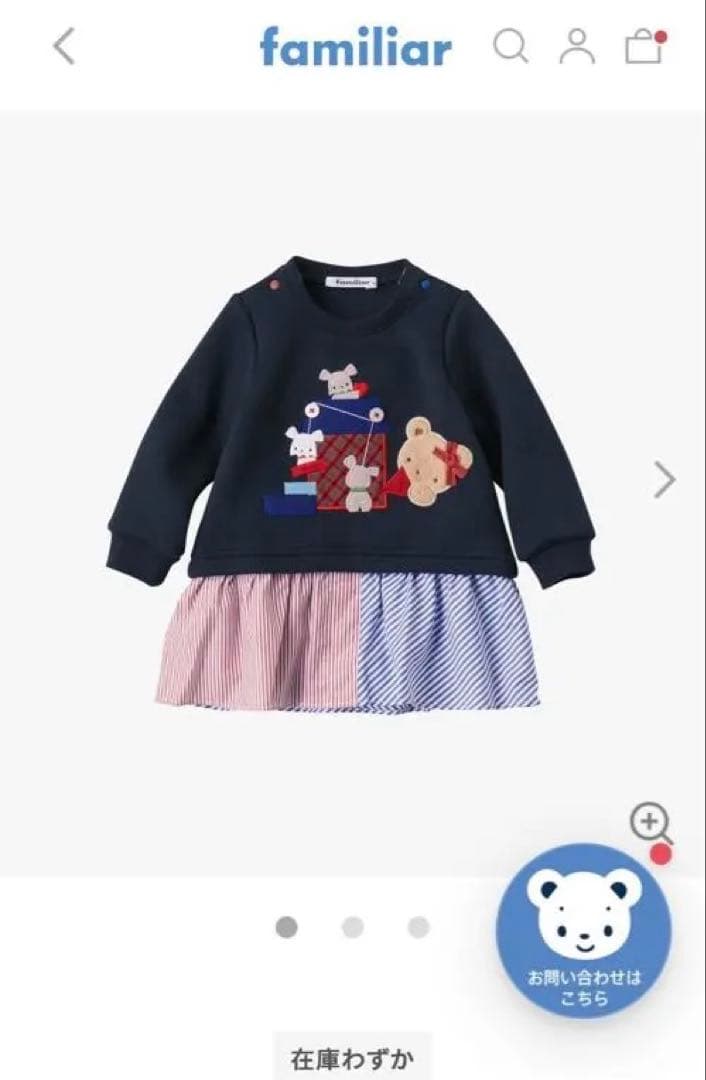Go back using the top-left arrow
The width and height of the screenshot is (706, 1080).
tap(64, 47)
